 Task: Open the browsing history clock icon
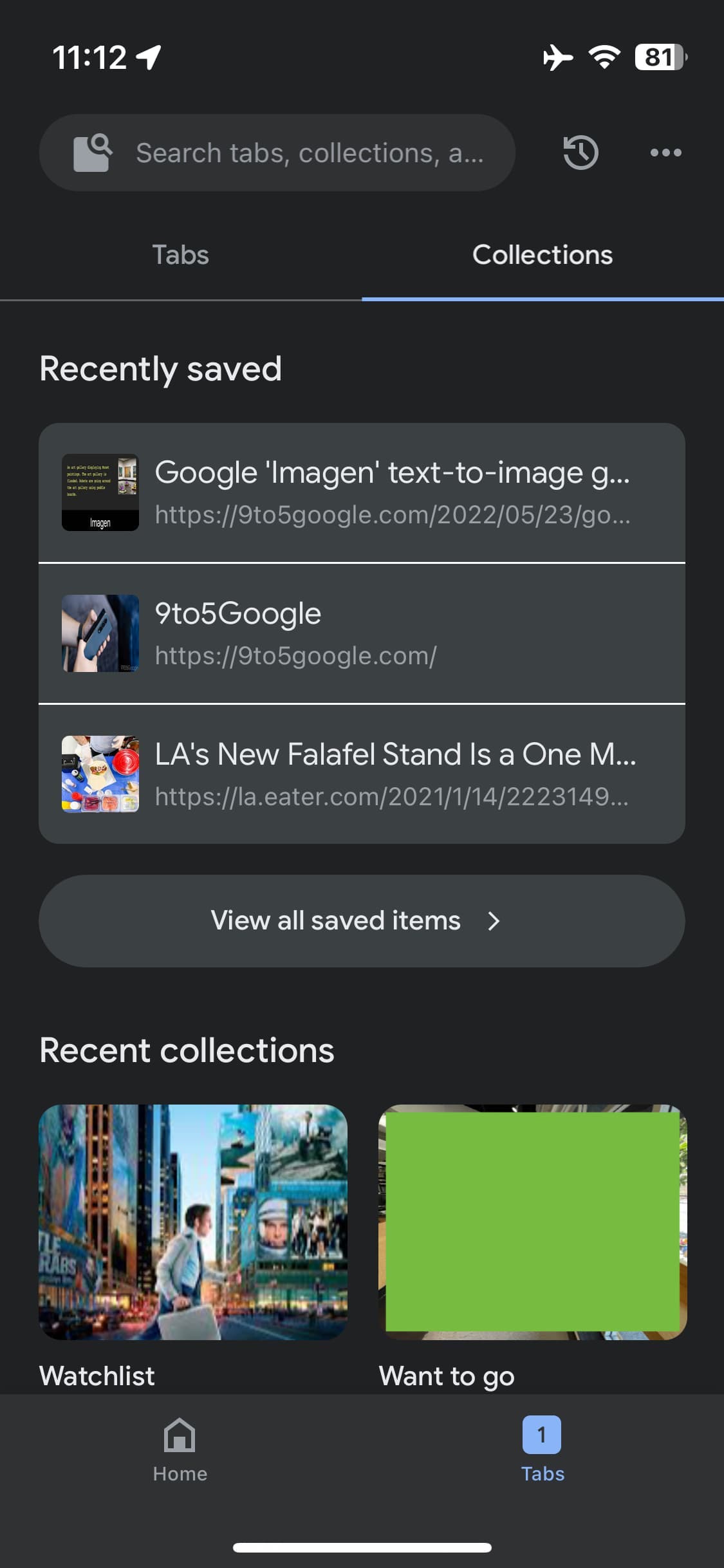tap(580, 153)
